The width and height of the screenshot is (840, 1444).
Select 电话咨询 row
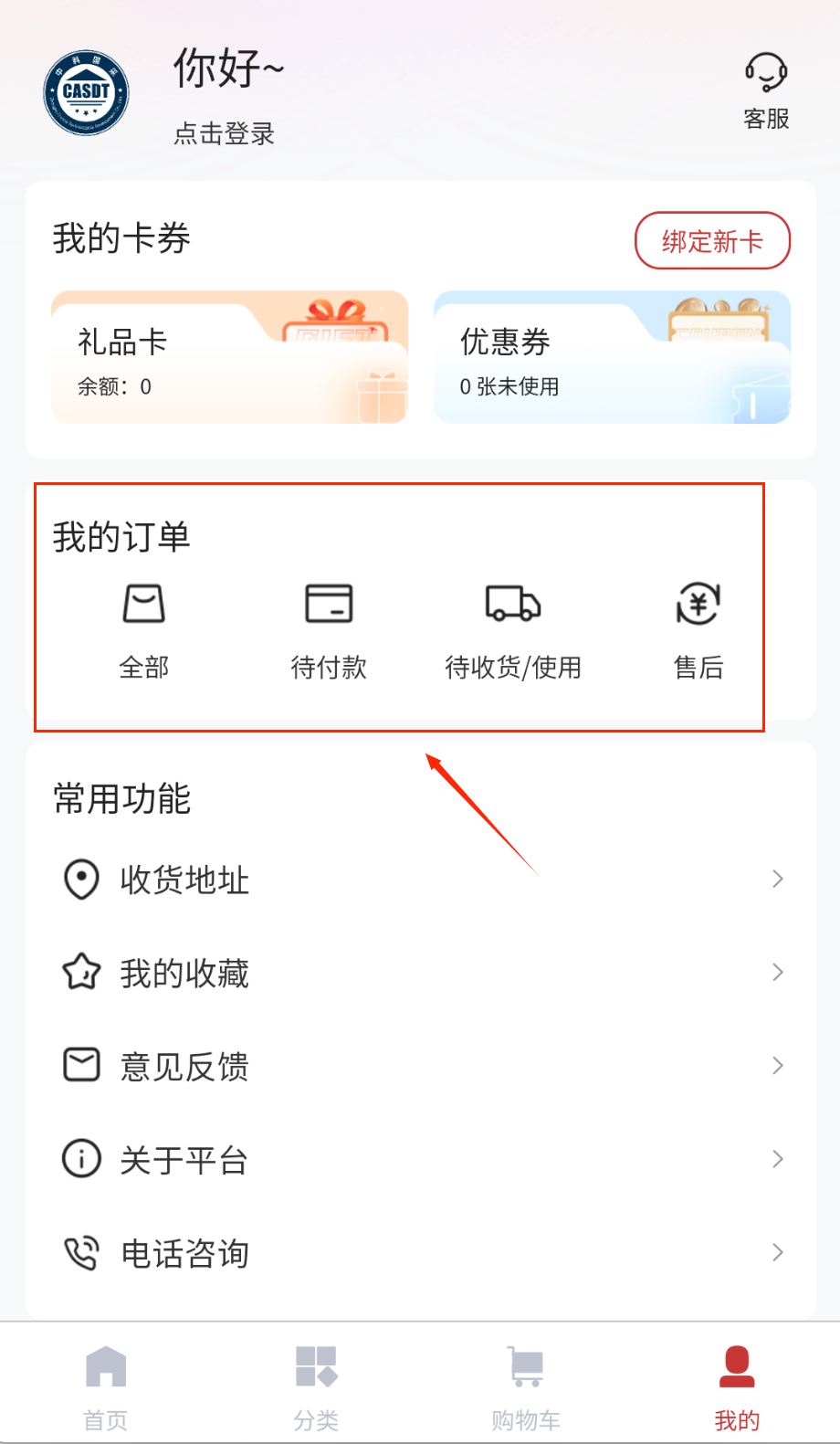tap(420, 1253)
